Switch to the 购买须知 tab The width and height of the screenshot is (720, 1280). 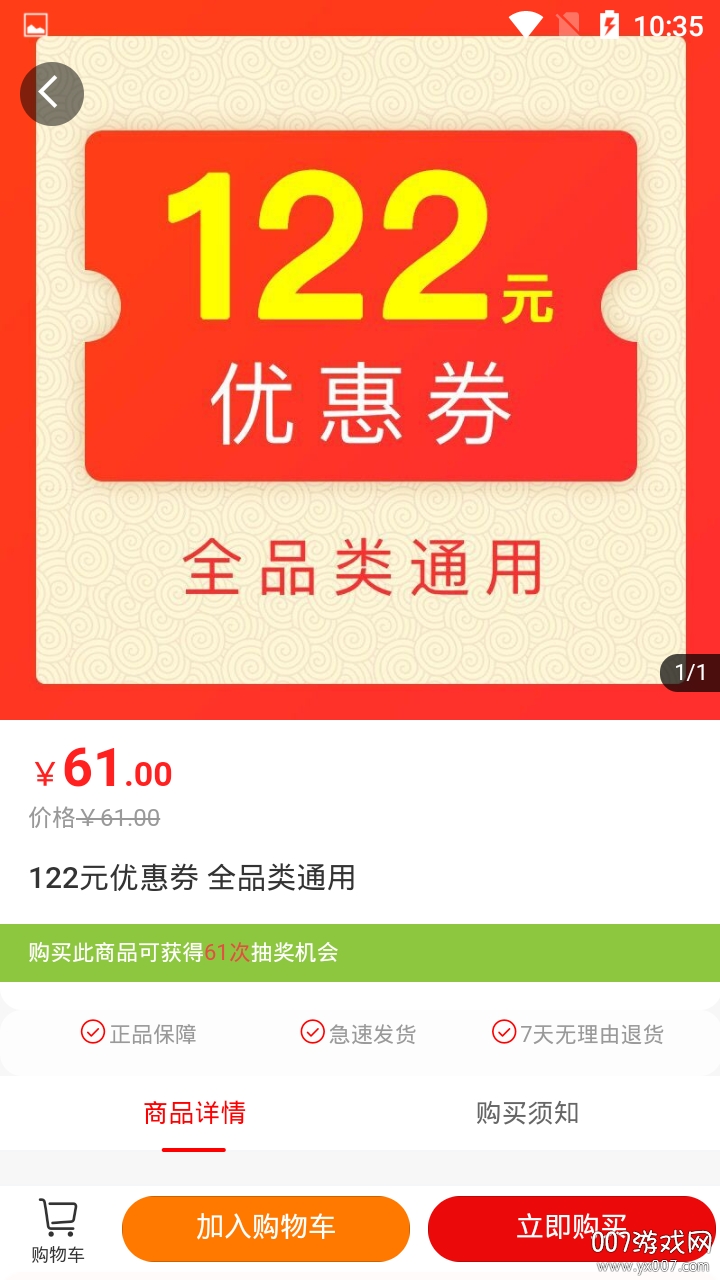tap(527, 1111)
